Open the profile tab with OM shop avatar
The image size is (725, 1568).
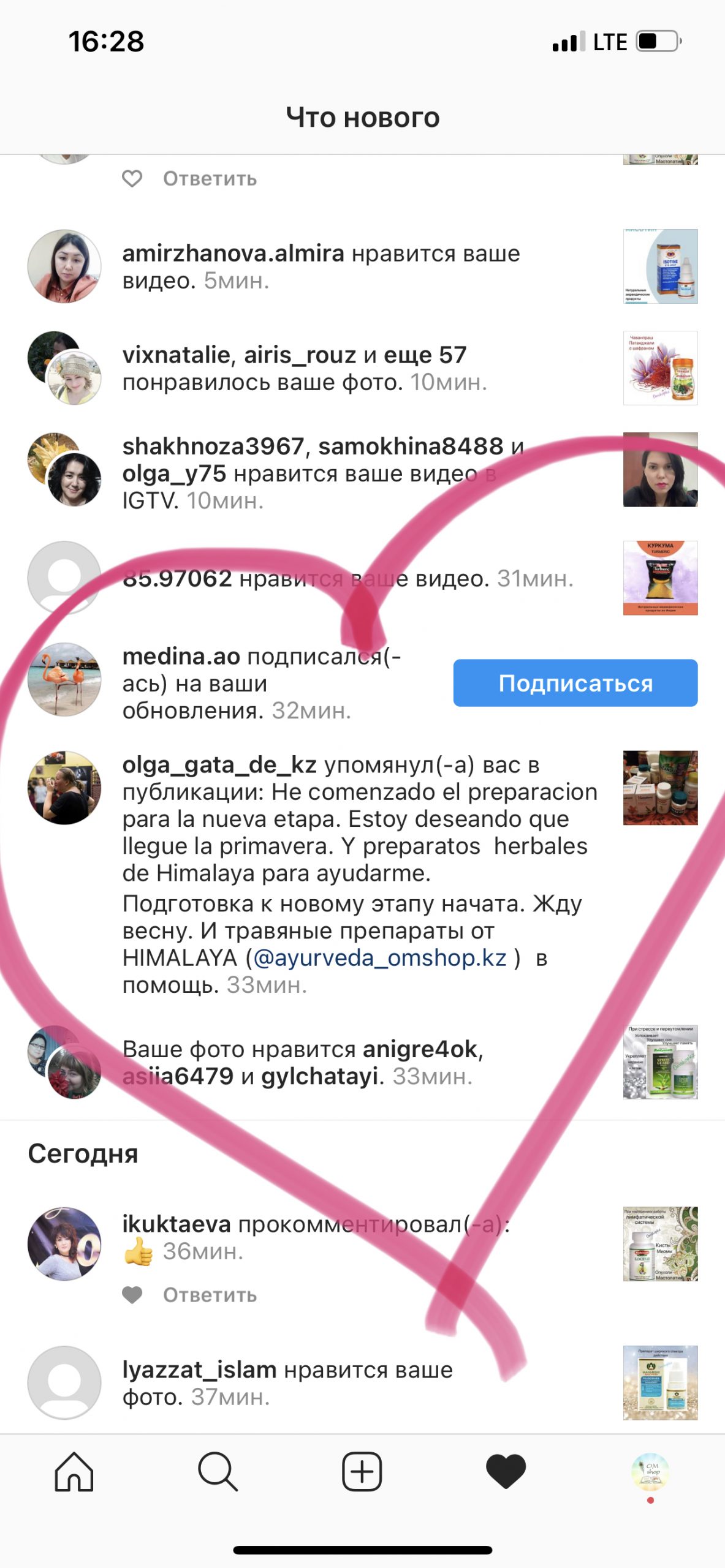click(x=650, y=1471)
